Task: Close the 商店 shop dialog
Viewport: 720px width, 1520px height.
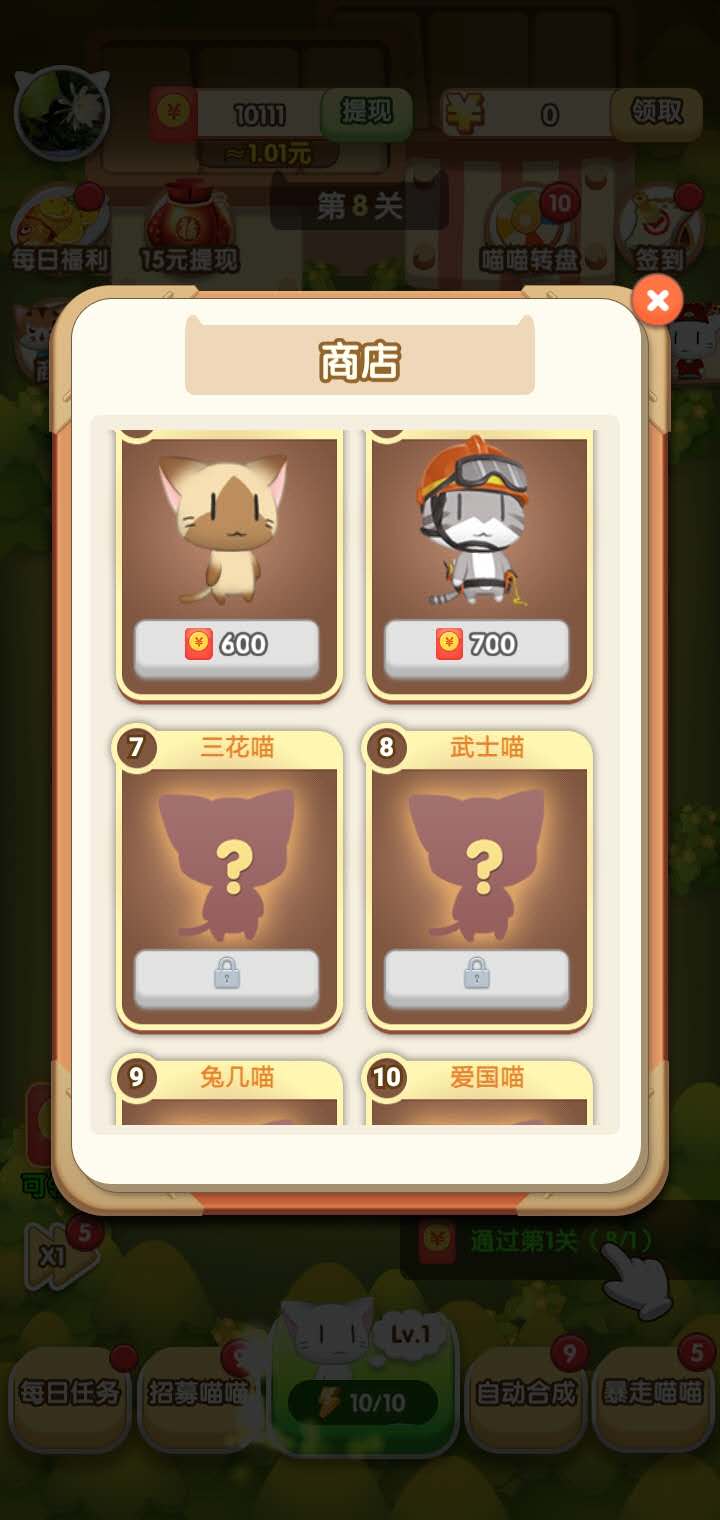Action: (x=657, y=300)
